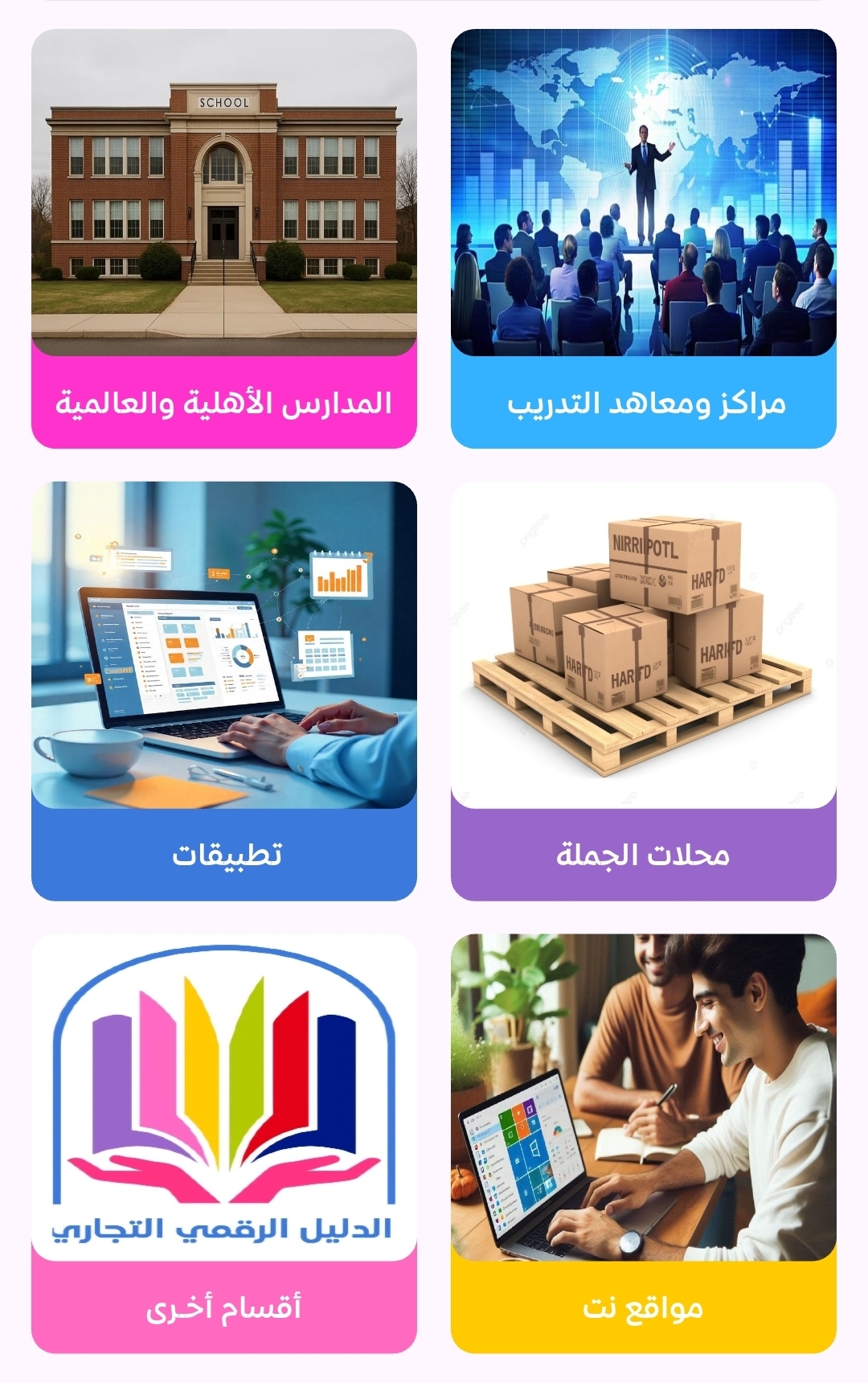Open the أقسام أخرى section
This screenshot has width=868, height=1383.
(223, 1143)
